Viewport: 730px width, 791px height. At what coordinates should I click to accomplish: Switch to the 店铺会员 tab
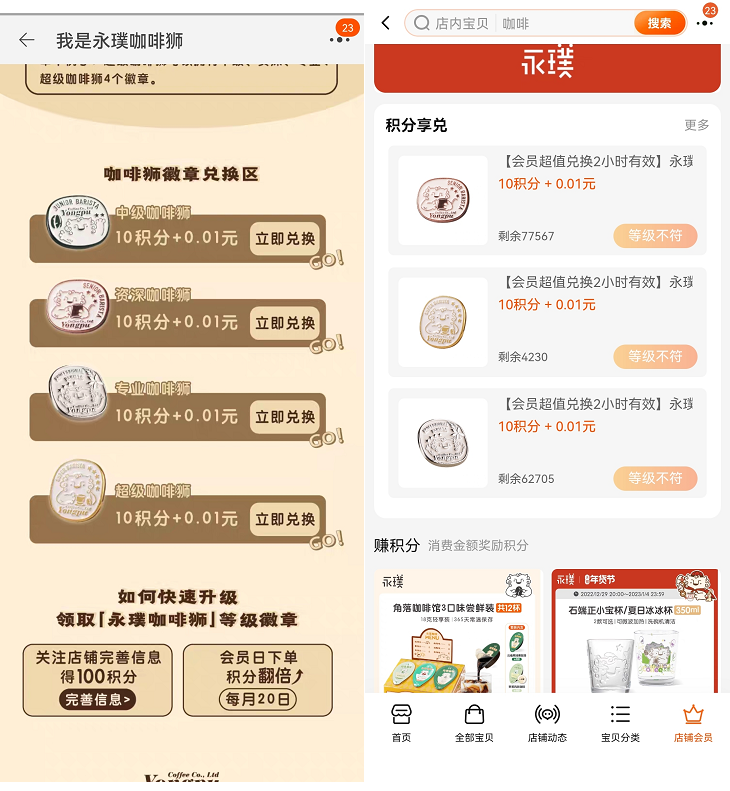point(693,723)
